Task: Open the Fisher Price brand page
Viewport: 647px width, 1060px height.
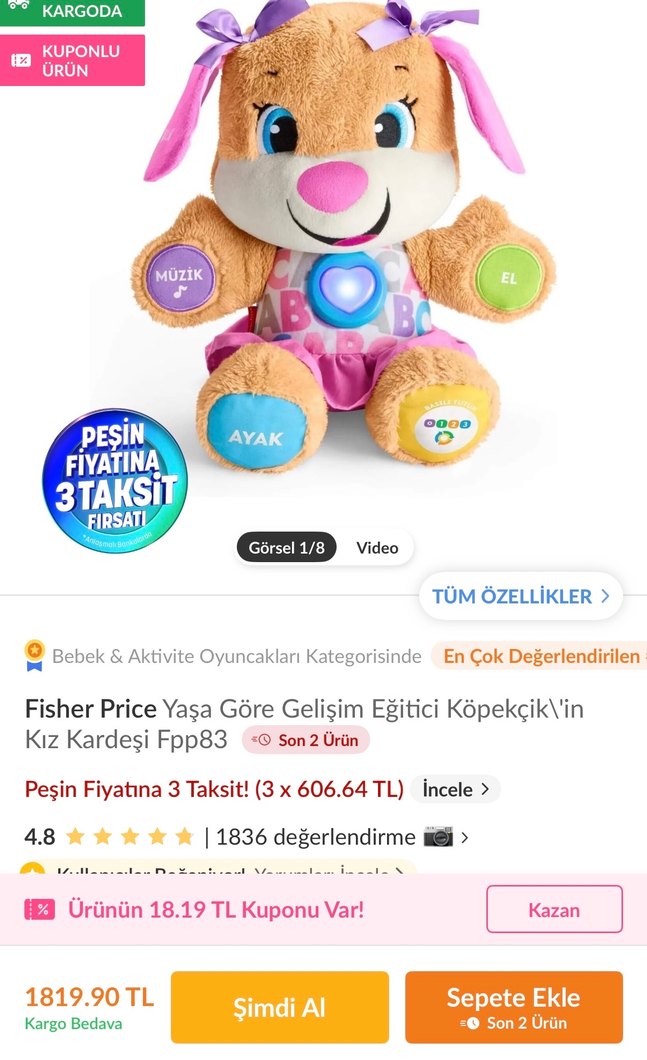Action: (91, 709)
